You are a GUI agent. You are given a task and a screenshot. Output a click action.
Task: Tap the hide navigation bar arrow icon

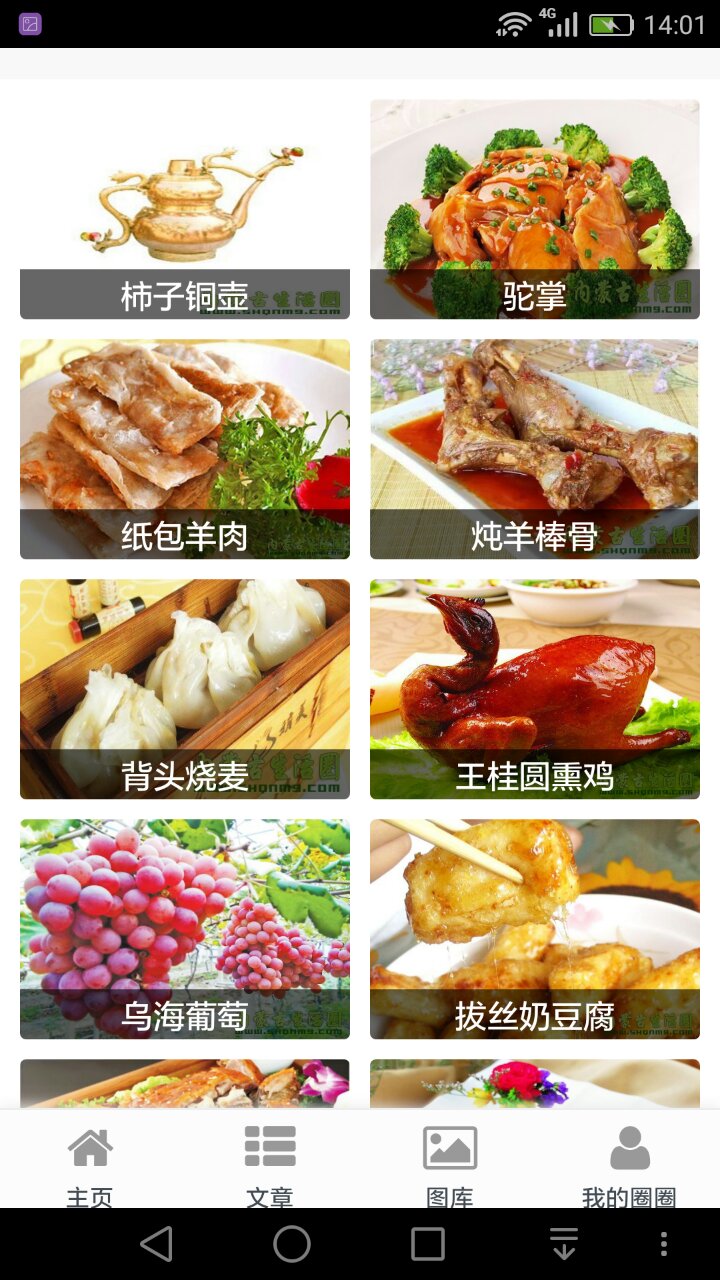563,1243
